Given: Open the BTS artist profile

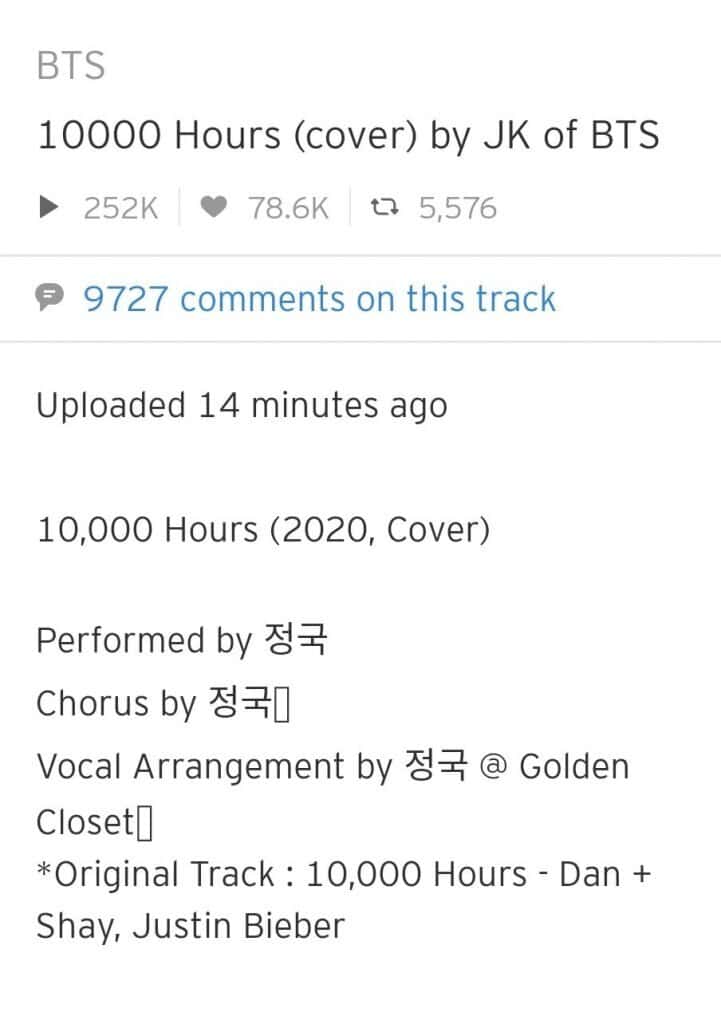Looking at the screenshot, I should (70, 67).
